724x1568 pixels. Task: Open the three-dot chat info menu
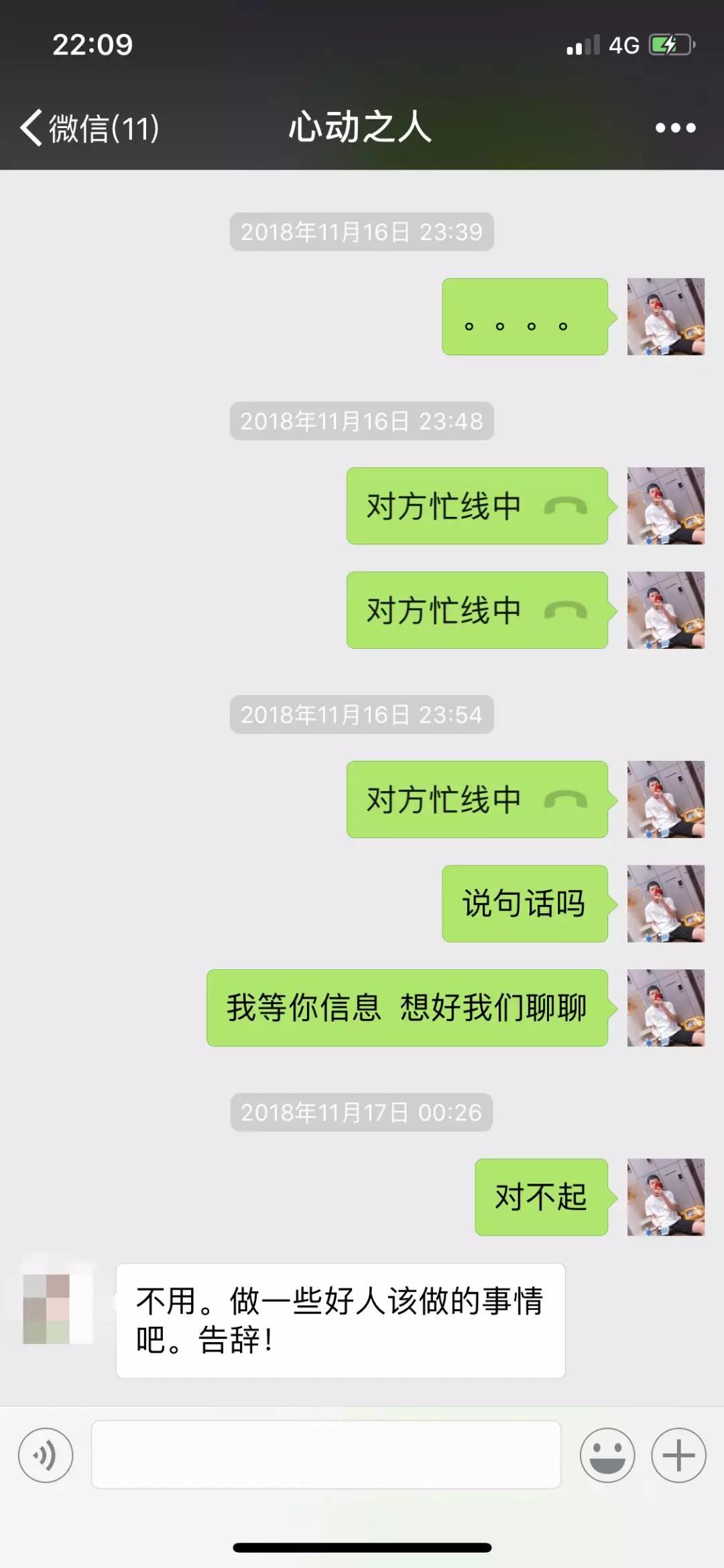point(675,128)
